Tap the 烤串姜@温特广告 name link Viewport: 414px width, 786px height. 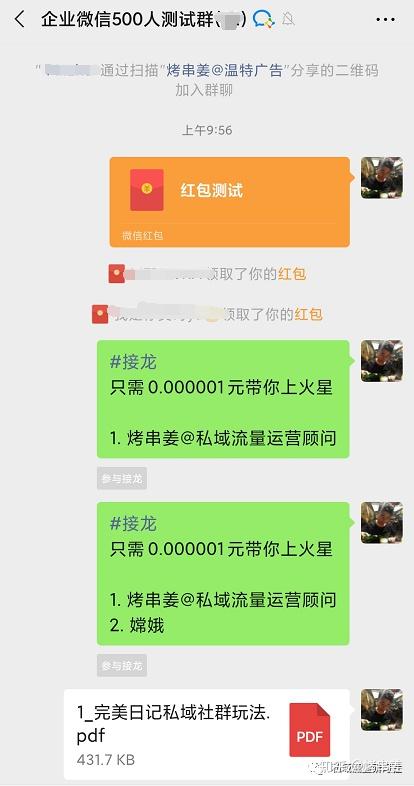pyautogui.click(x=226, y=71)
